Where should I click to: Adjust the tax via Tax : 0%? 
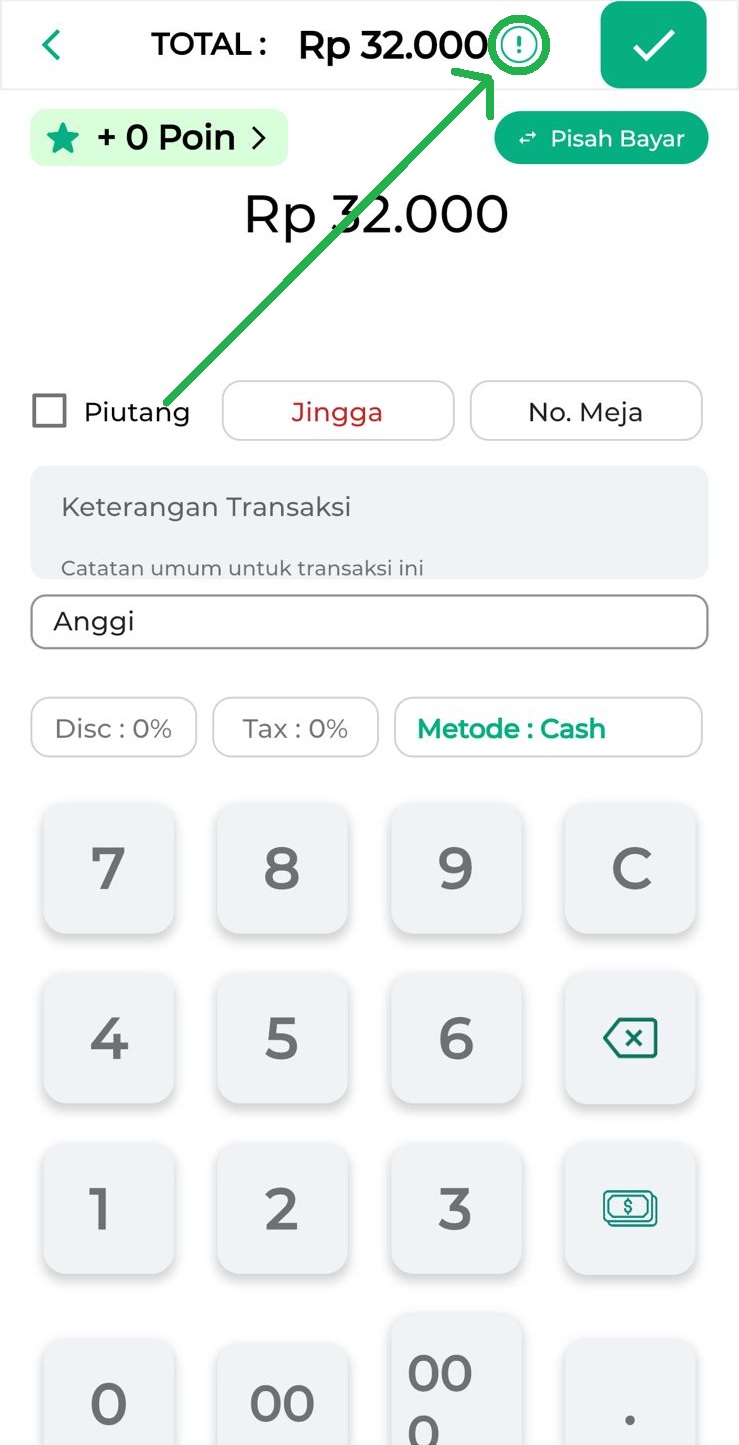[x=295, y=728]
